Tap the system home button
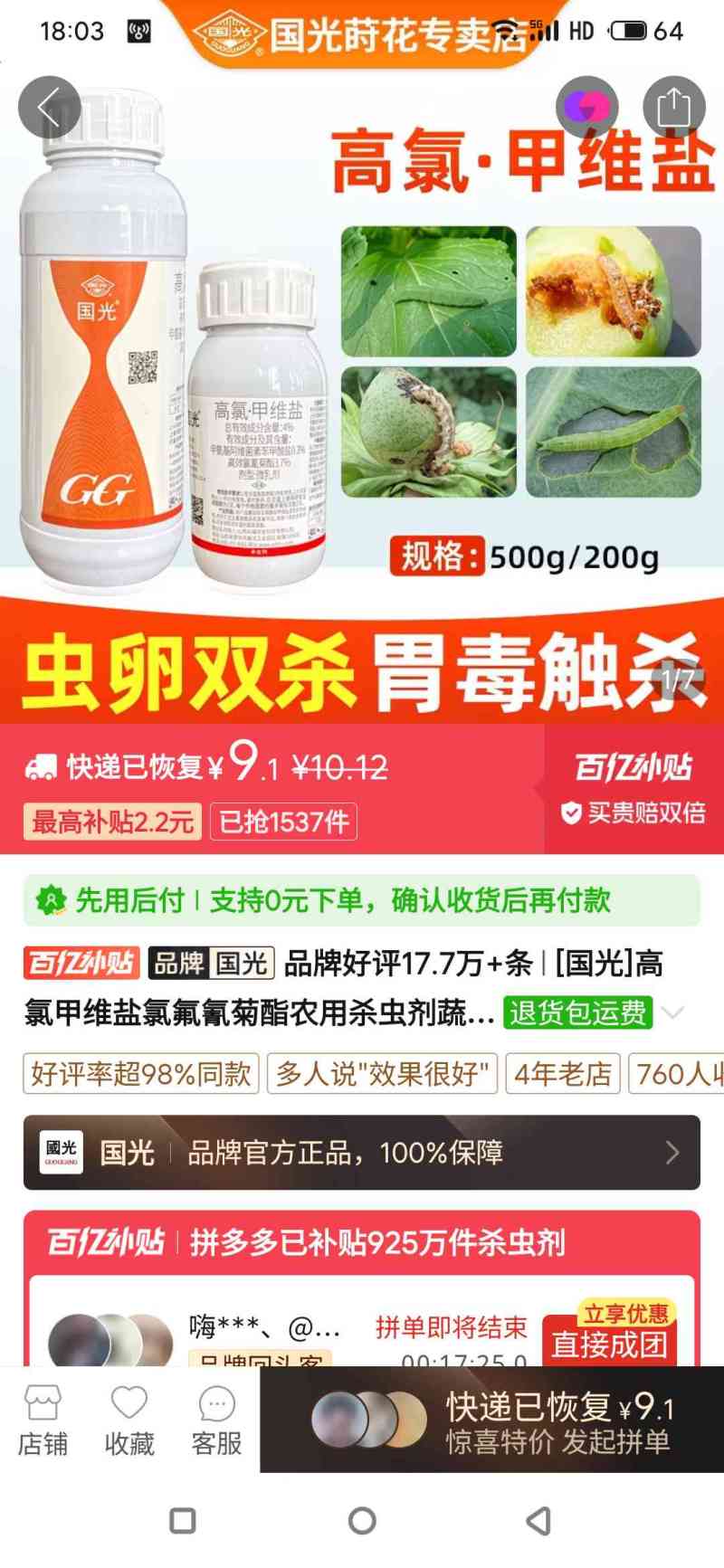Viewport: 724px width, 1568px height. [x=362, y=1521]
